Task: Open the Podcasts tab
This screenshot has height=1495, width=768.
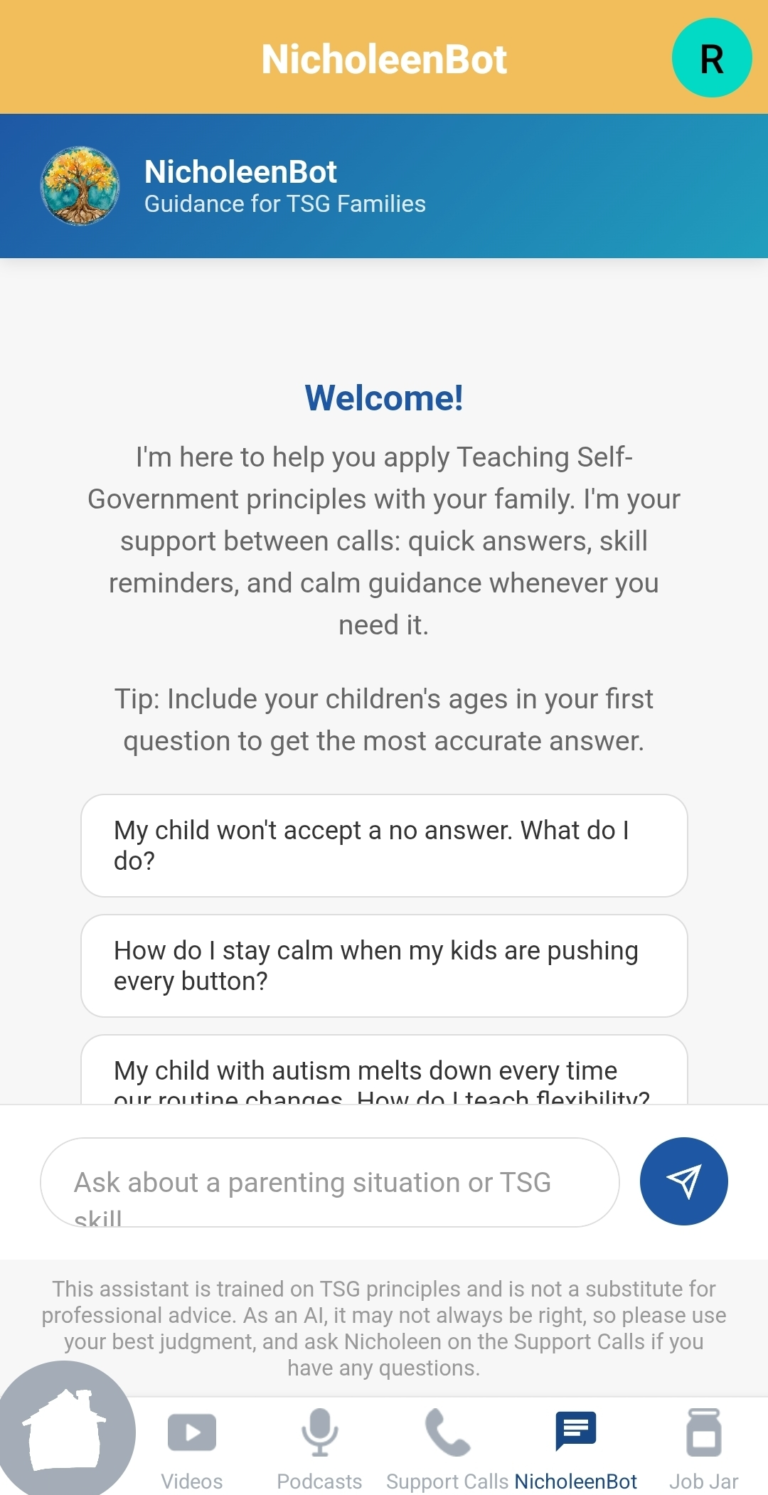Action: (320, 1447)
